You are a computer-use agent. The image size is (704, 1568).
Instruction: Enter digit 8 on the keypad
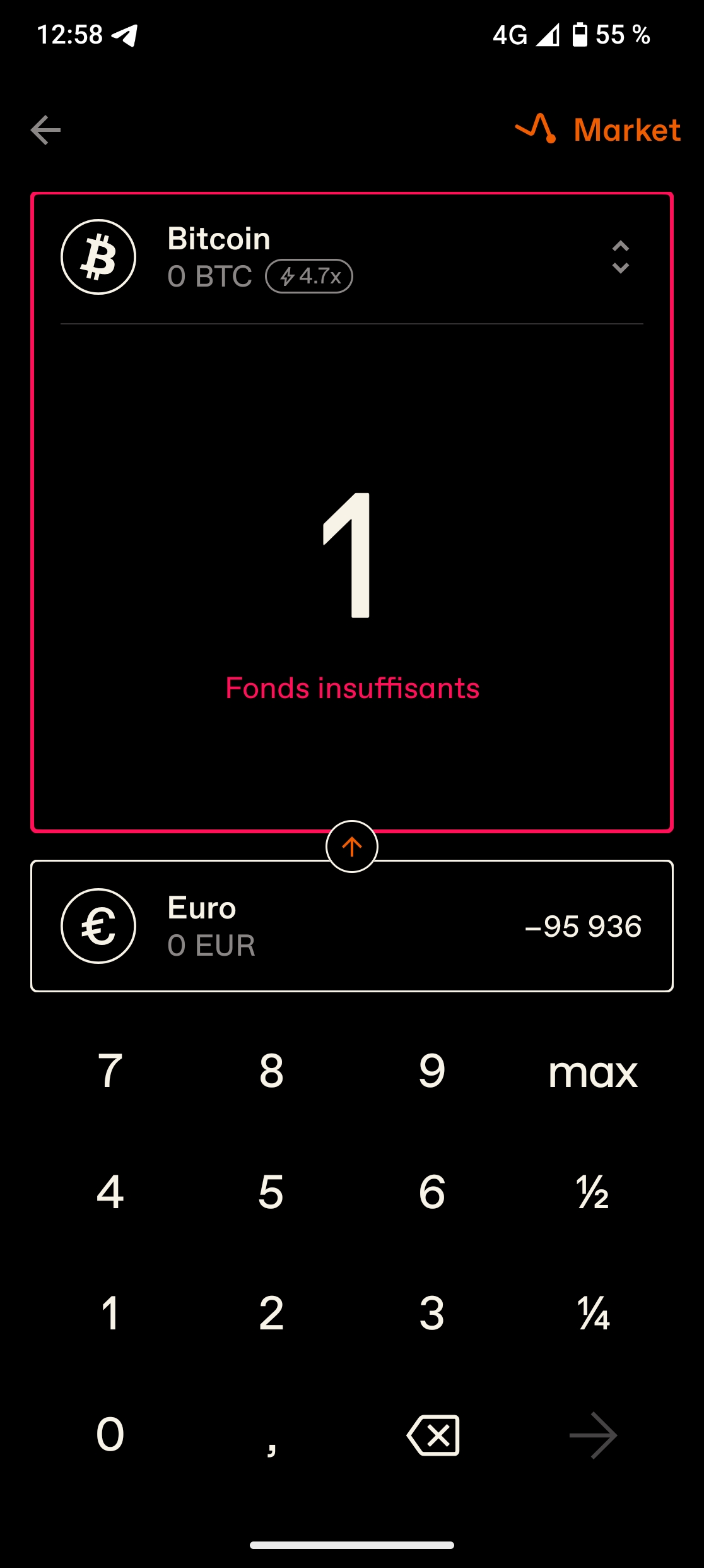[271, 1071]
